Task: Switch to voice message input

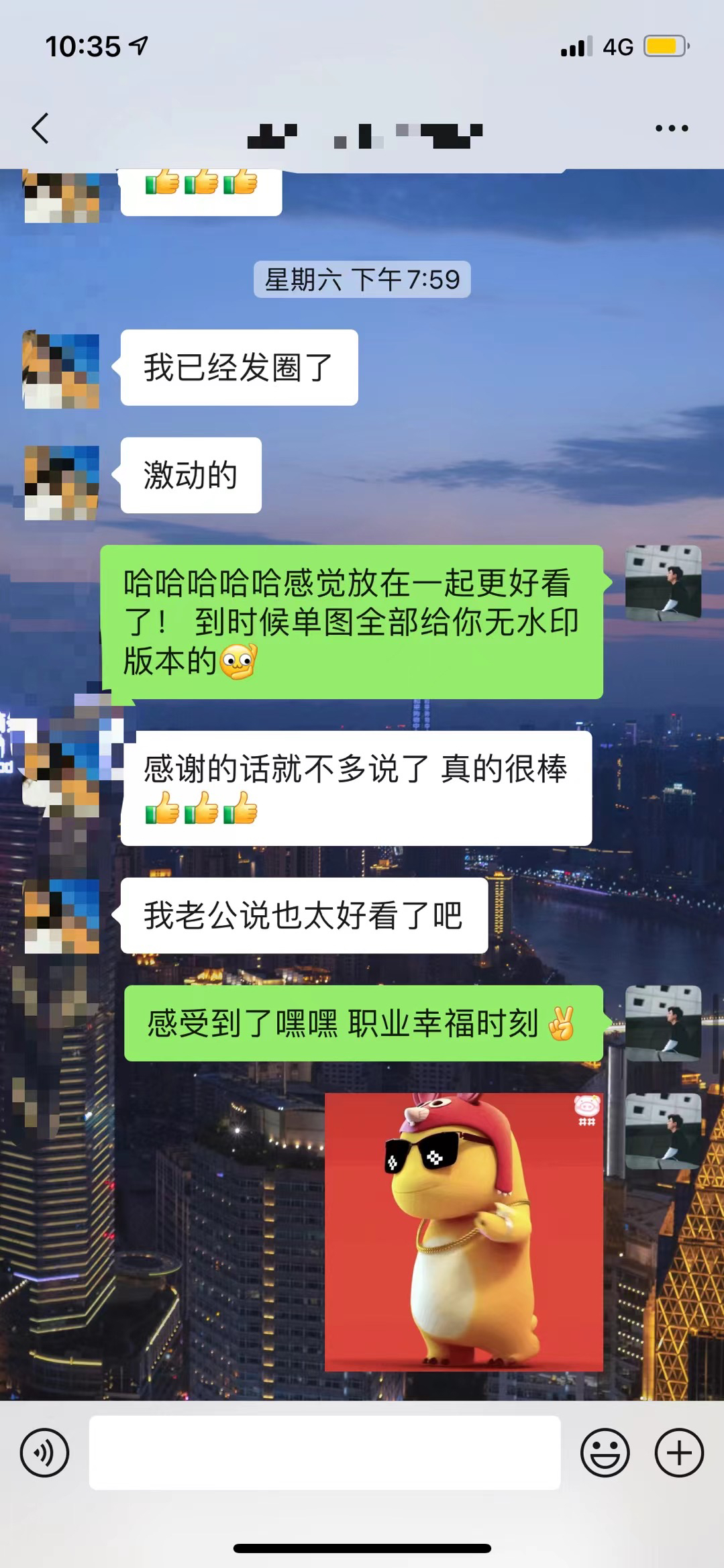Action: [44, 1453]
